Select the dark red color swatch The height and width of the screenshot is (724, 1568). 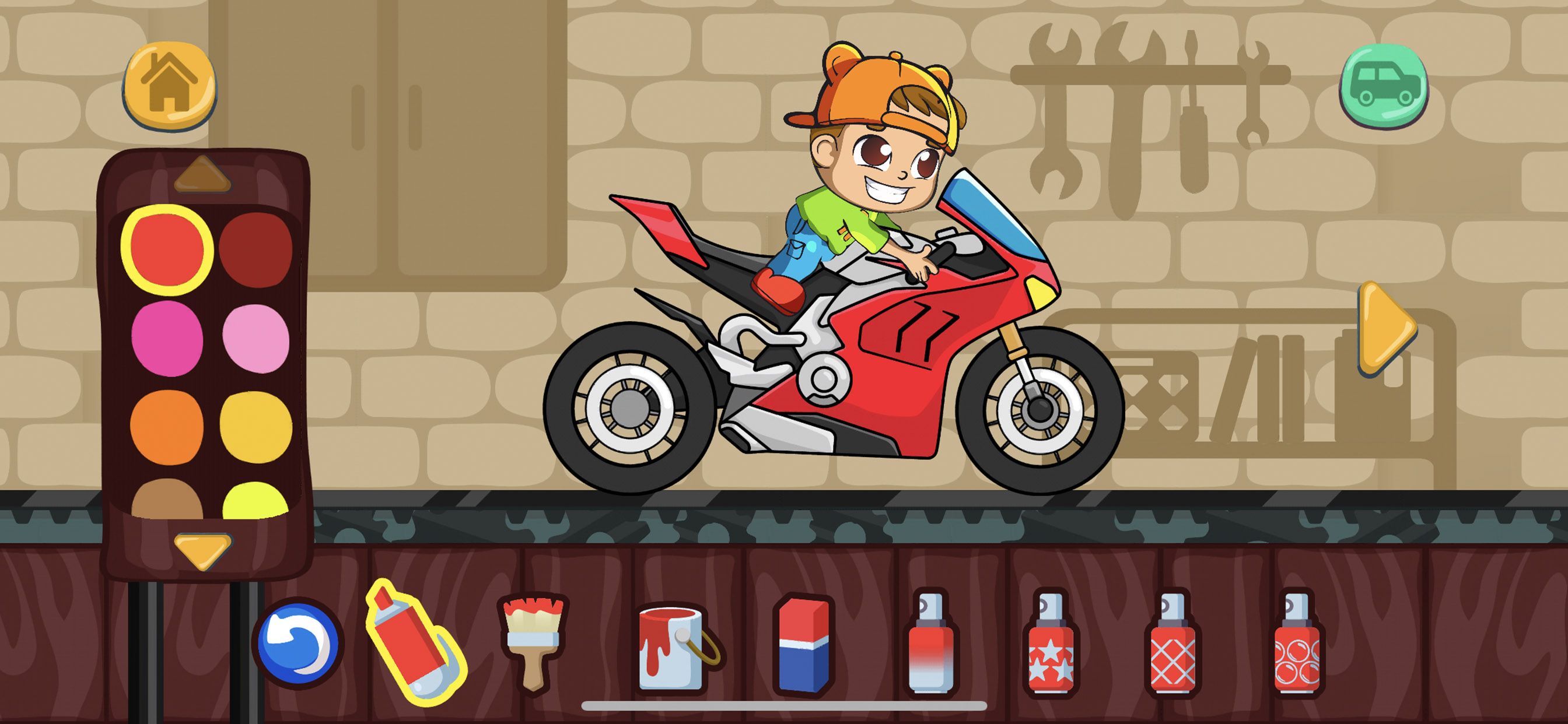256,249
